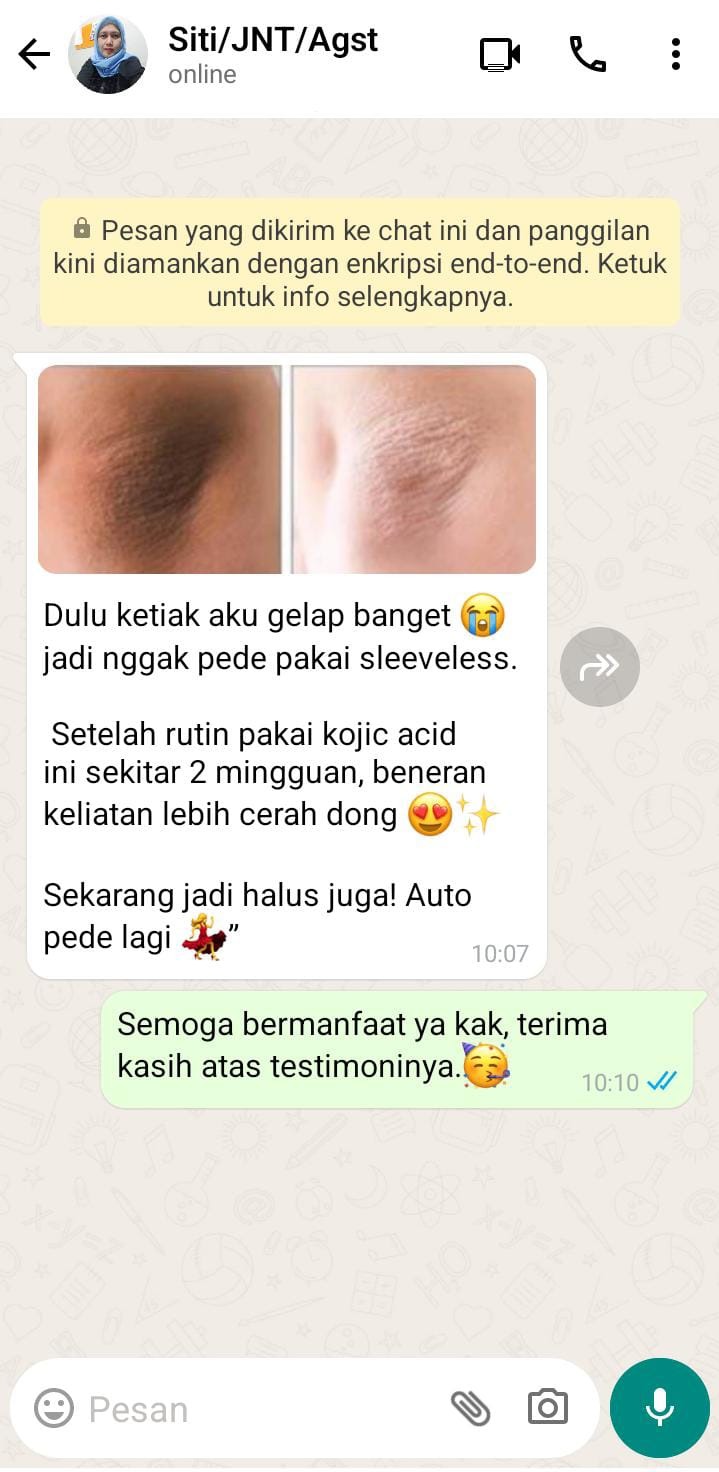This screenshot has height=1472, width=719.
Task: Go back to the chat list
Action: [34, 54]
